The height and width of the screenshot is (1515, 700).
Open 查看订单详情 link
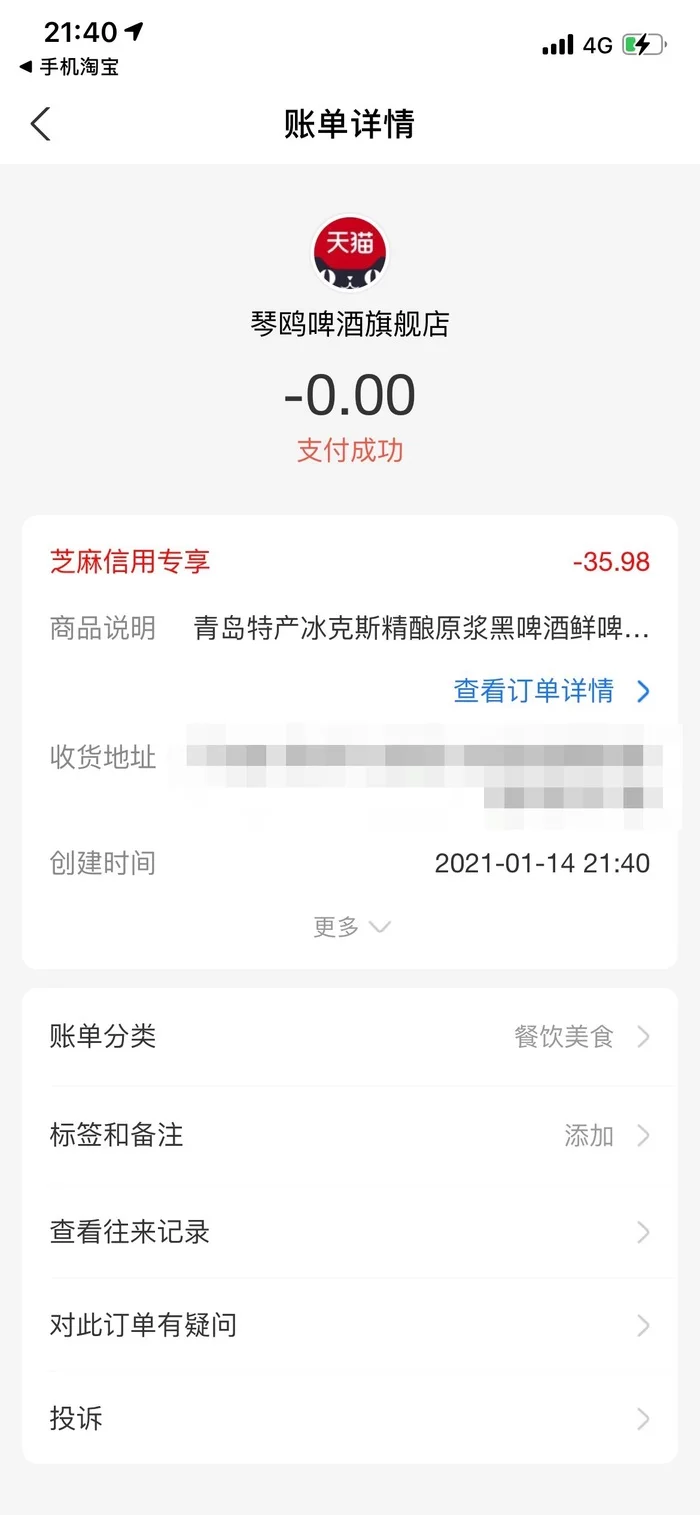pyautogui.click(x=551, y=691)
